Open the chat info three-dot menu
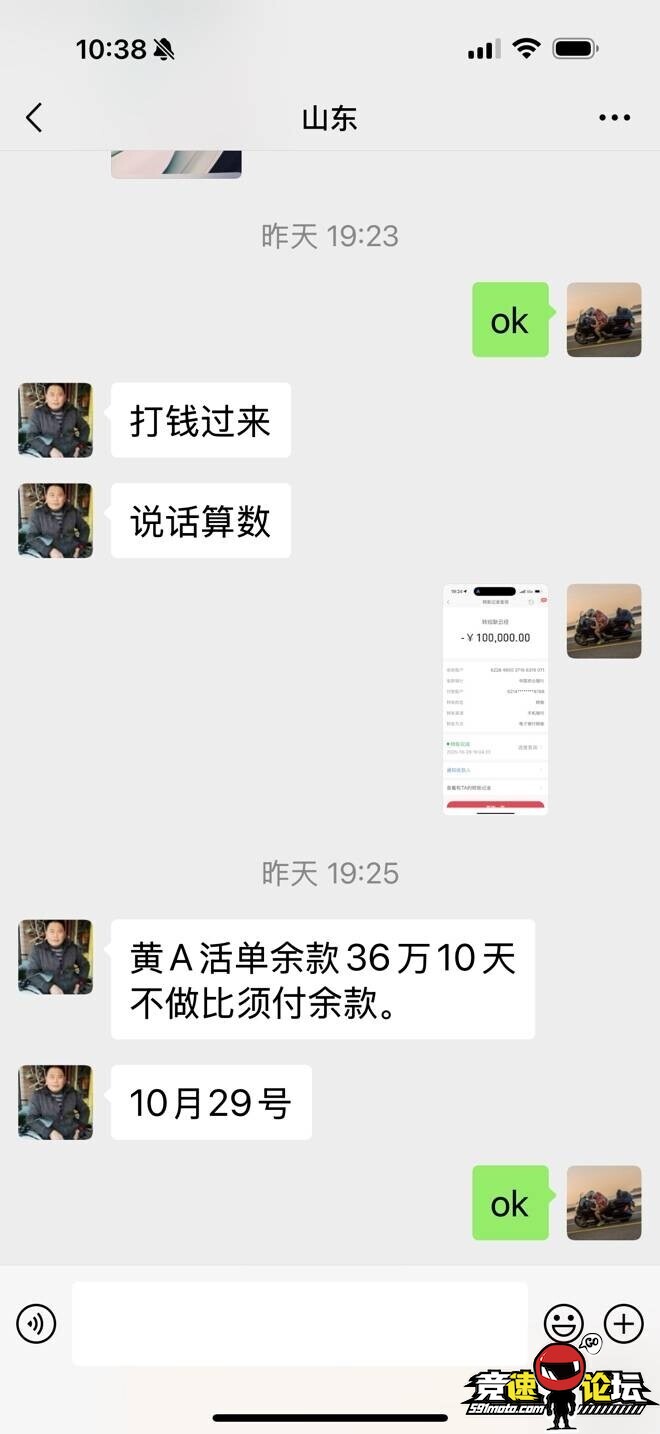 pos(614,118)
